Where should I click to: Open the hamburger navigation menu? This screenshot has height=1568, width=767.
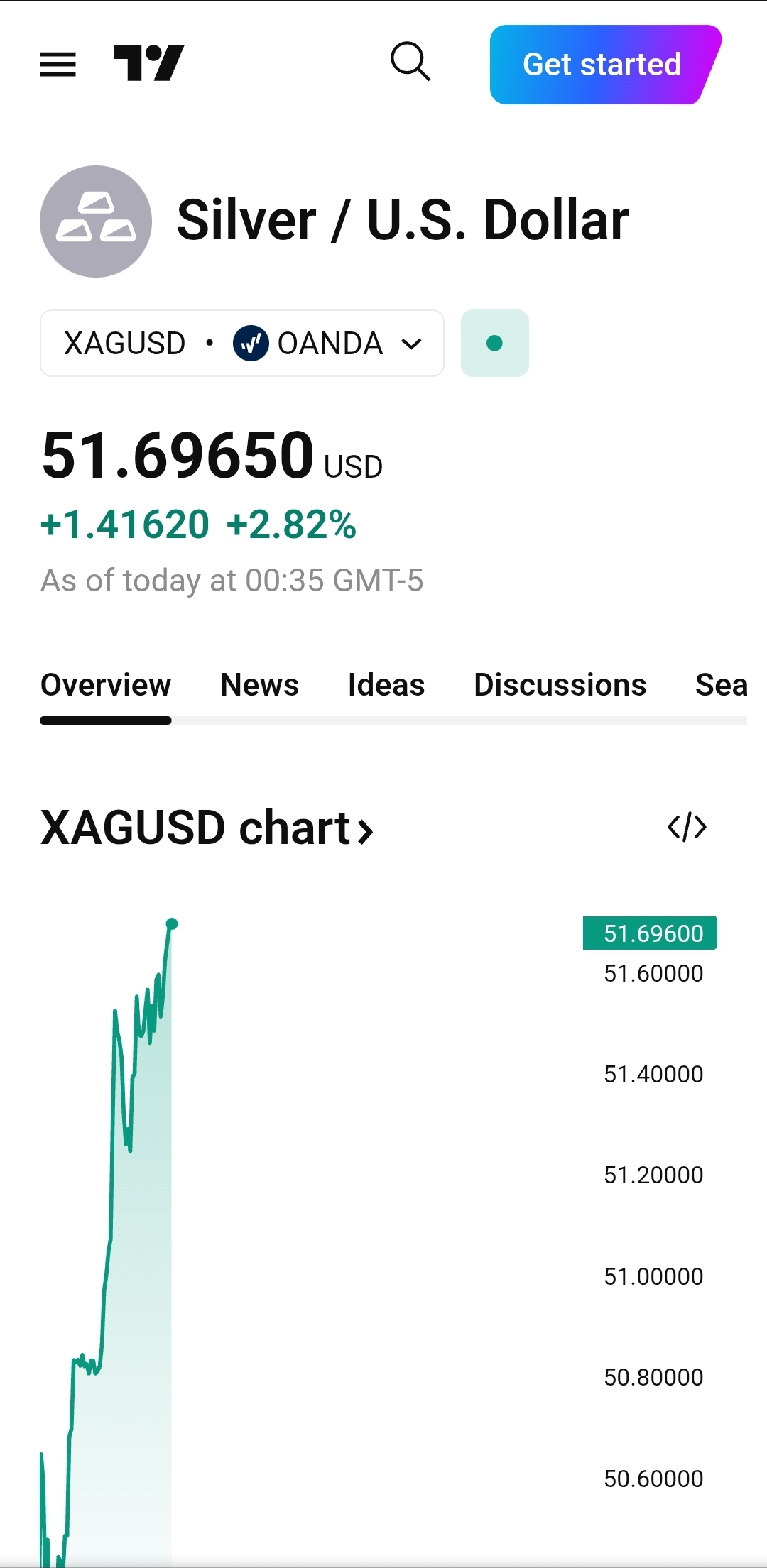pyautogui.click(x=58, y=64)
